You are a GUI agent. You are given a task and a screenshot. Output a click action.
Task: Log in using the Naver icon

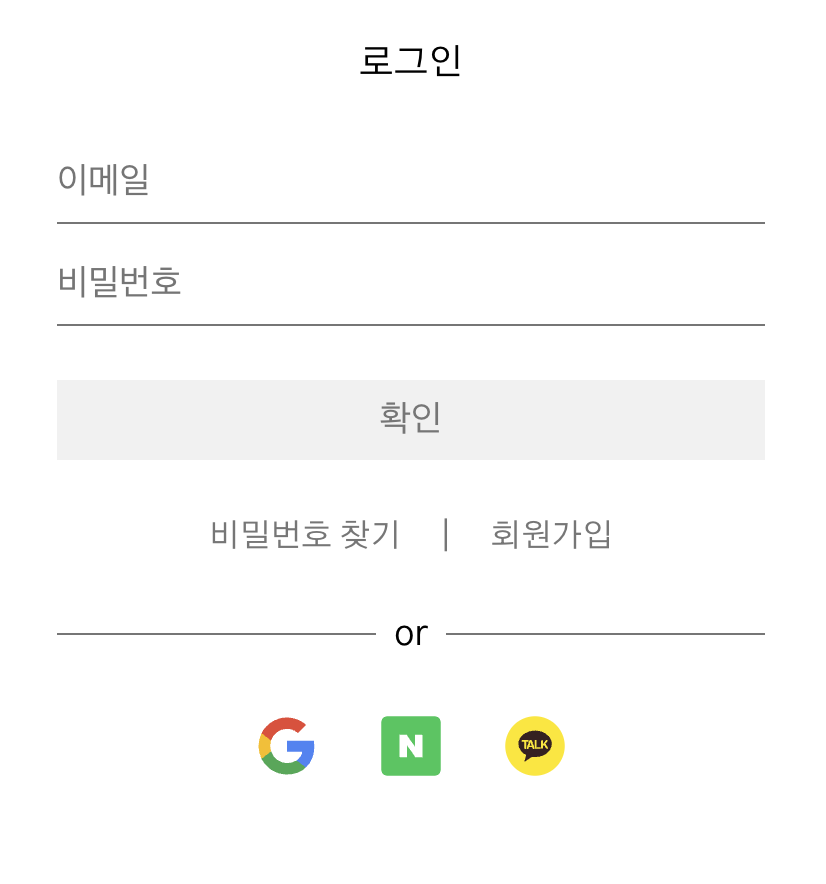411,746
